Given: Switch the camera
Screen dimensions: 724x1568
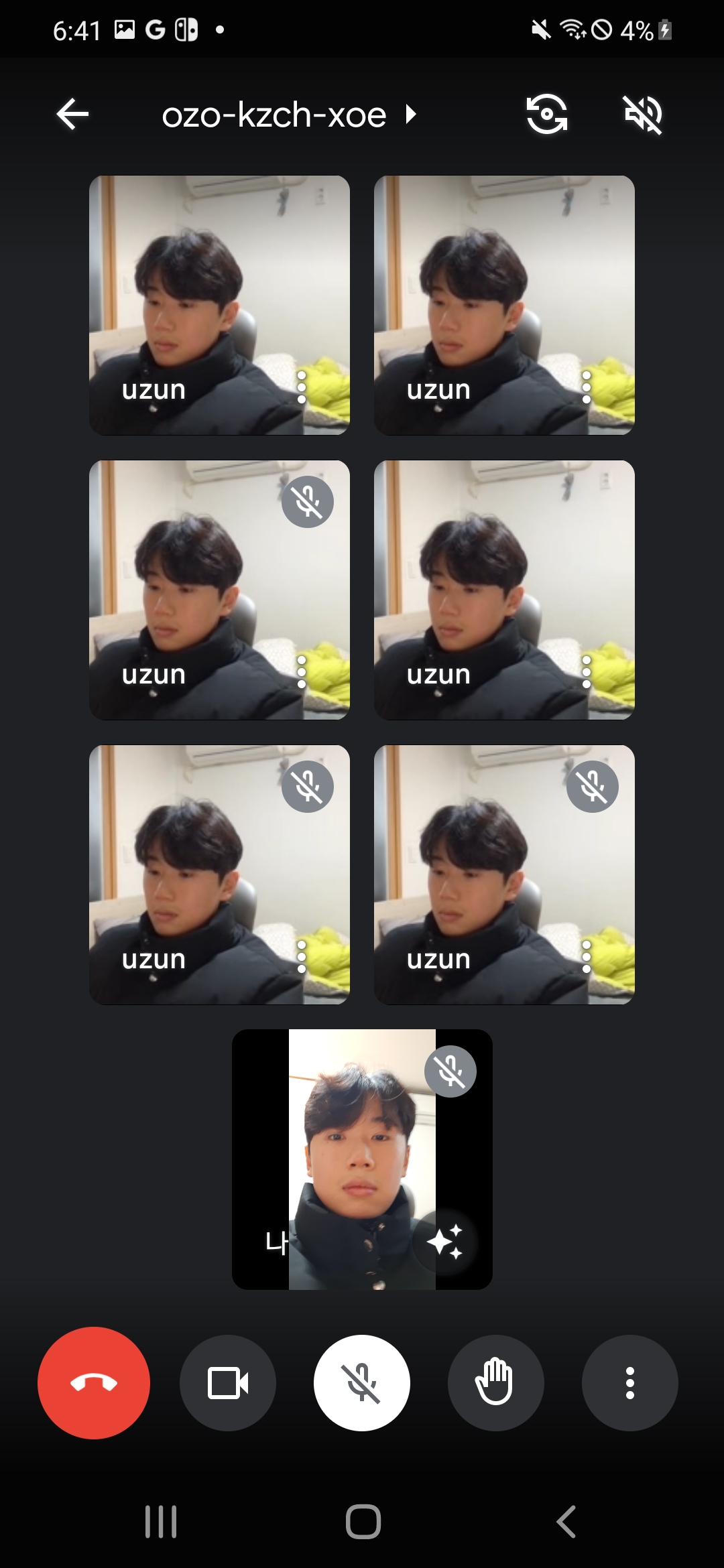Looking at the screenshot, I should coord(547,115).
